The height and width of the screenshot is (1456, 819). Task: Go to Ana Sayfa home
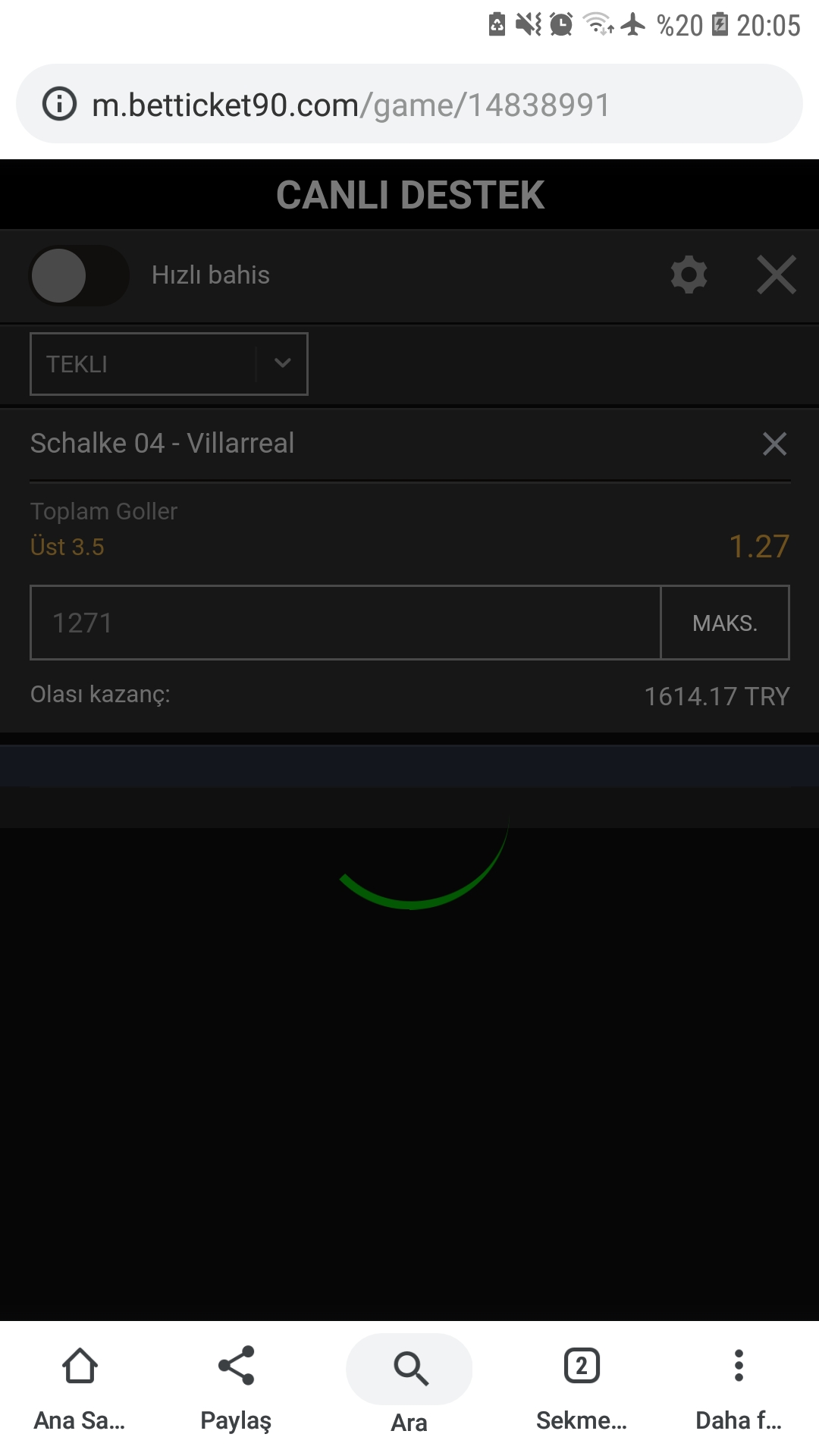tap(80, 1388)
